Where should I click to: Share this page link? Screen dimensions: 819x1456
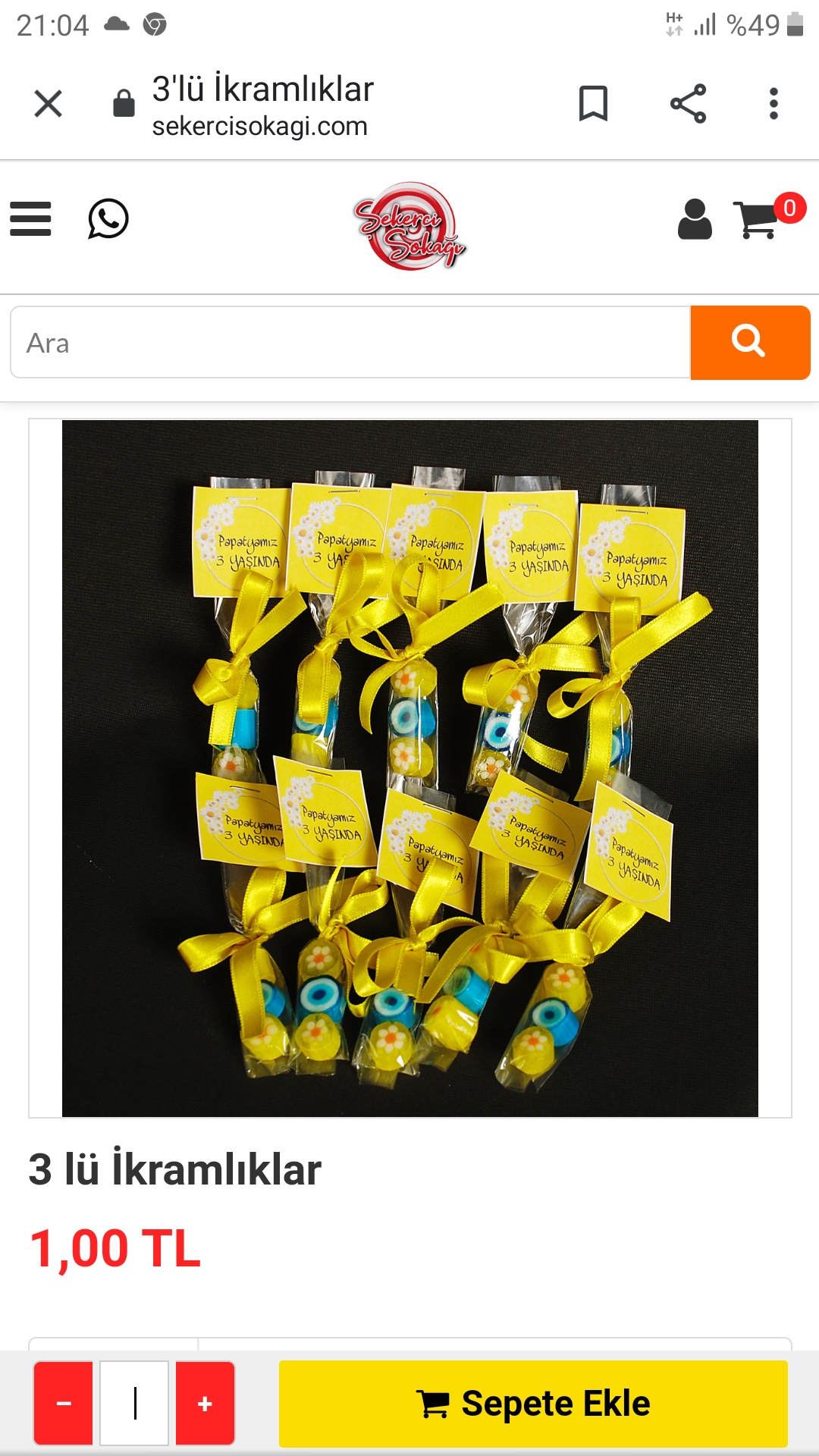coord(688,104)
